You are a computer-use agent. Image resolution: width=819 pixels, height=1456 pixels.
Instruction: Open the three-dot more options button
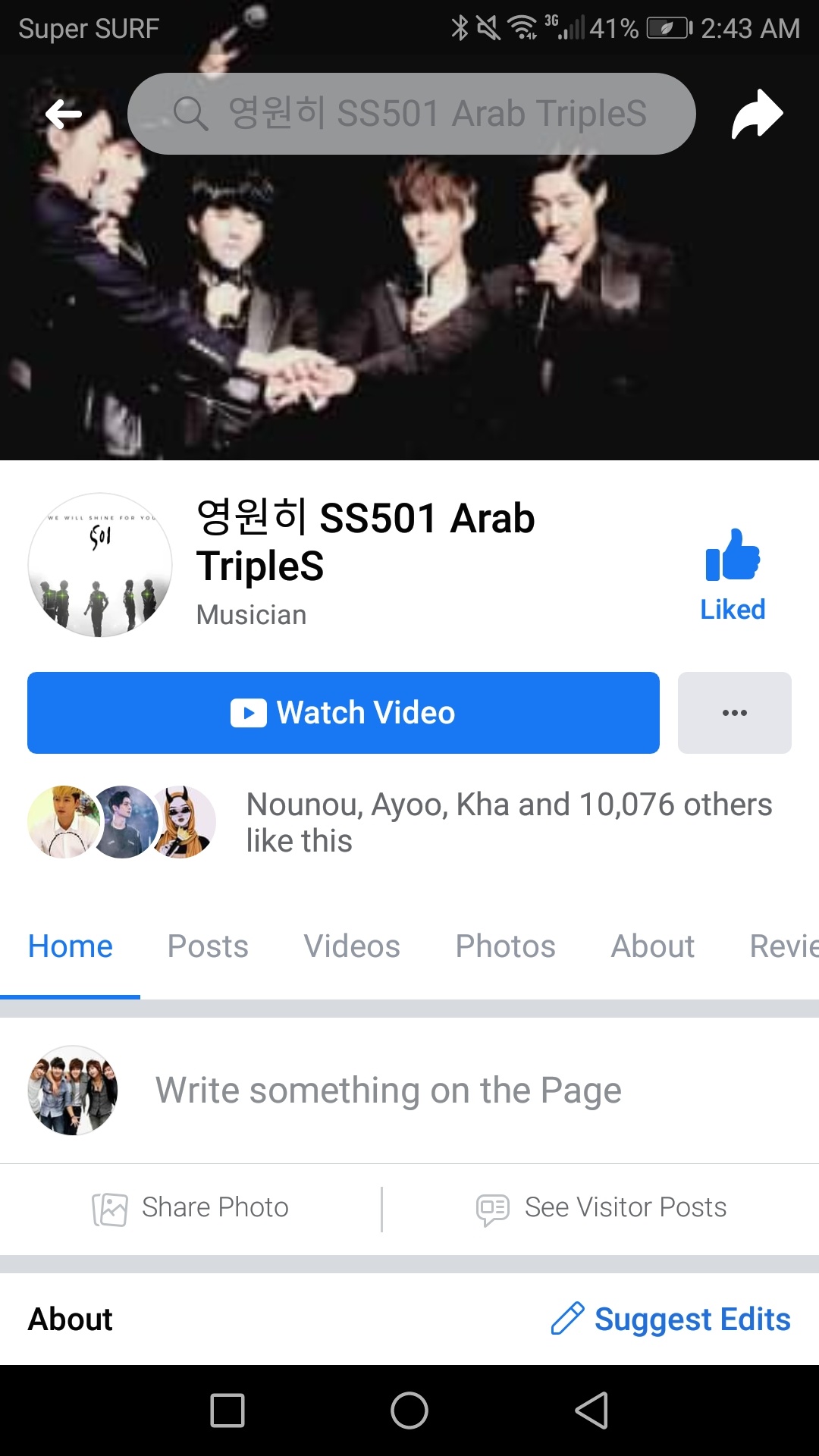[x=734, y=713]
